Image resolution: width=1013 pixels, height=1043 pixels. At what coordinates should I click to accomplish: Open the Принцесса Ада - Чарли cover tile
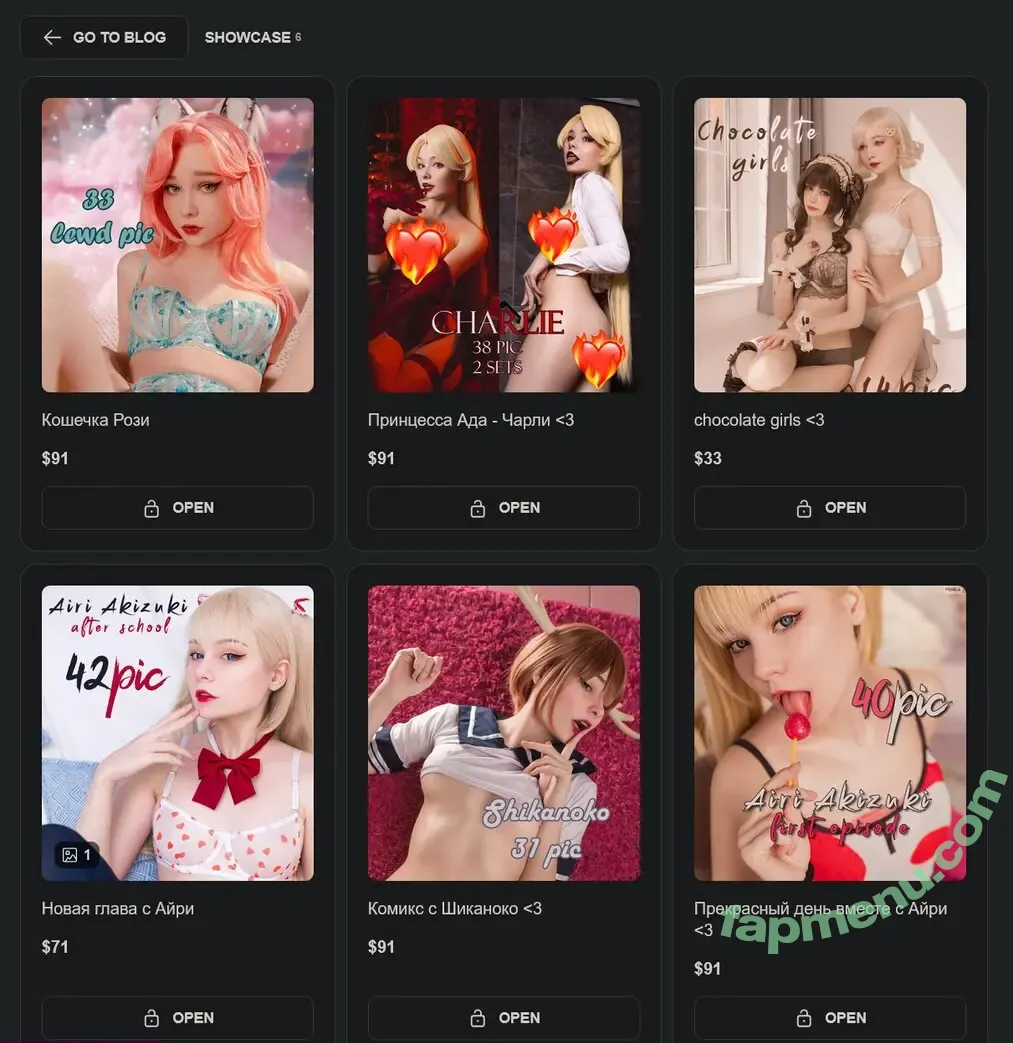tap(503, 245)
